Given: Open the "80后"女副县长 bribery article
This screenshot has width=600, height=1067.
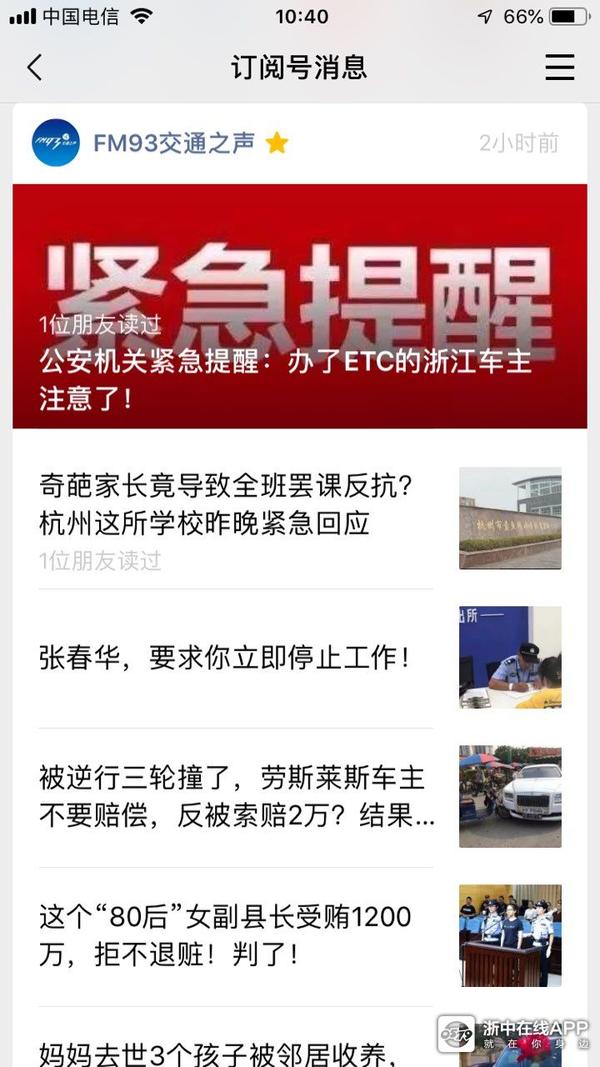Looking at the screenshot, I should tap(225, 935).
